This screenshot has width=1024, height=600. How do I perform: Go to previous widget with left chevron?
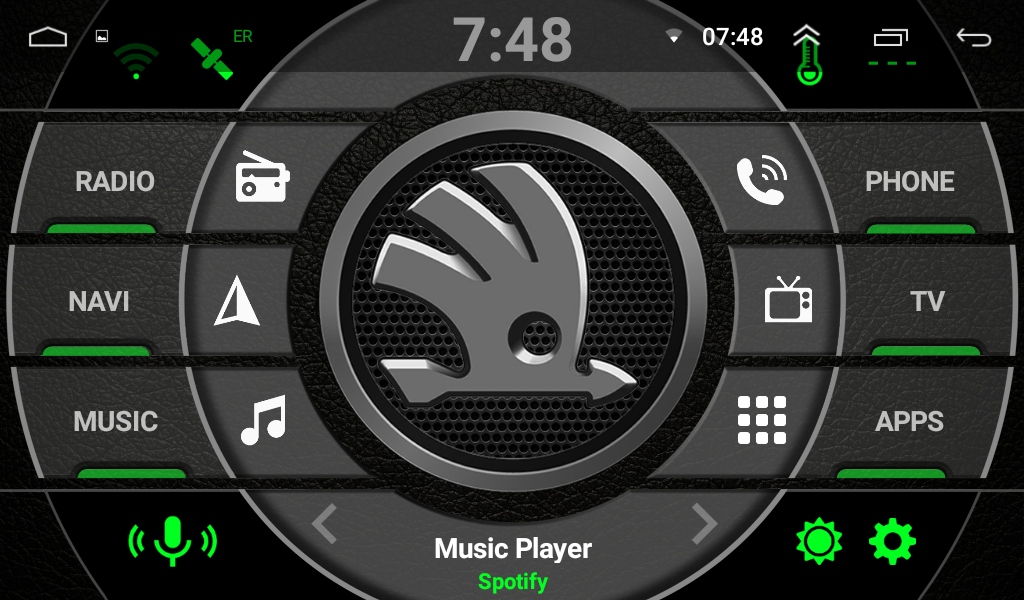323,522
